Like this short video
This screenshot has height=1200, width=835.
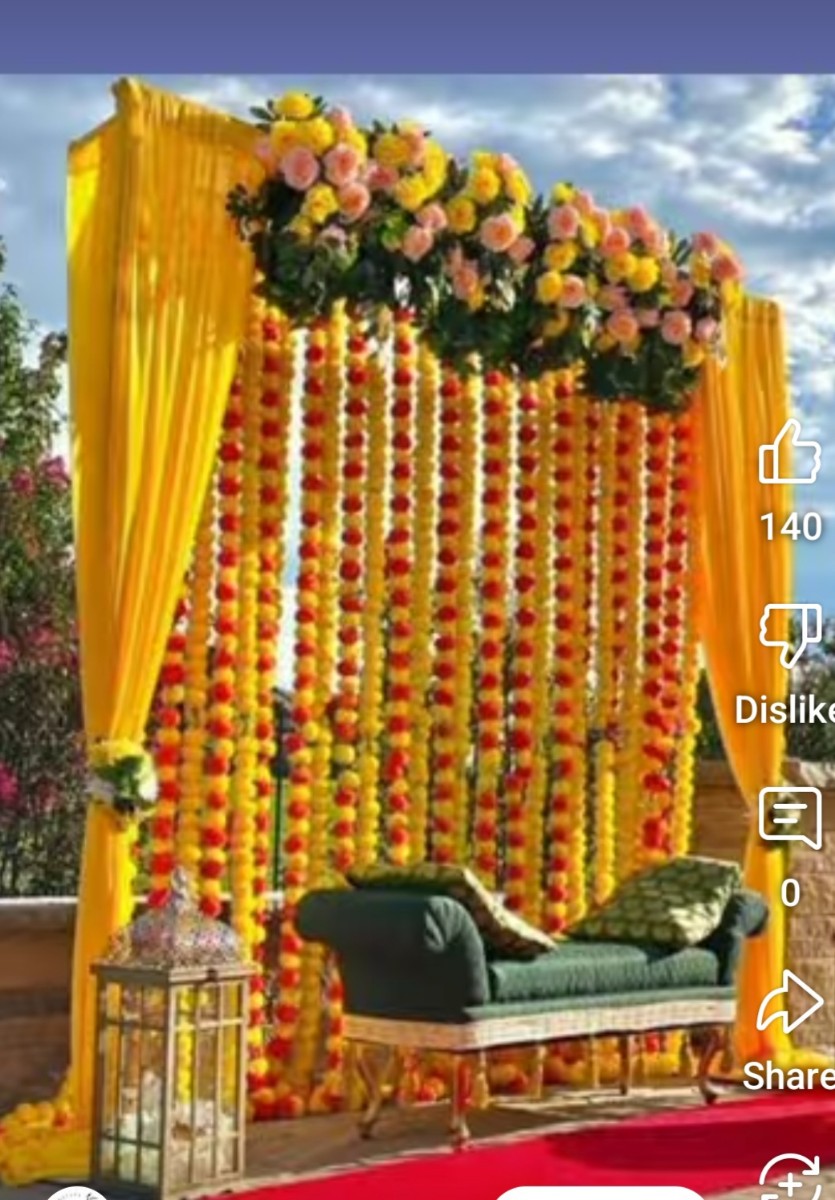tap(789, 455)
